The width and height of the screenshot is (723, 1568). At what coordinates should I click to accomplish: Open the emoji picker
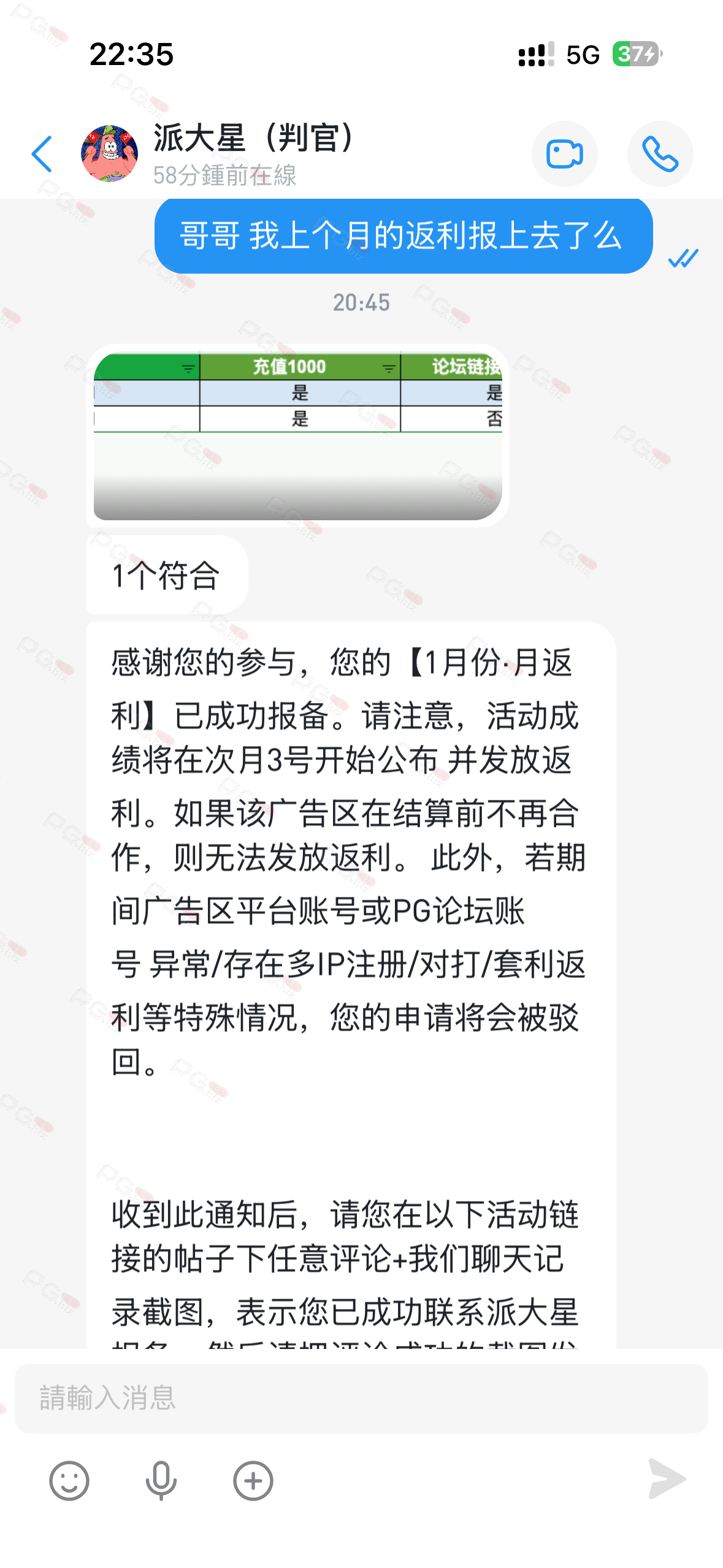click(69, 1480)
